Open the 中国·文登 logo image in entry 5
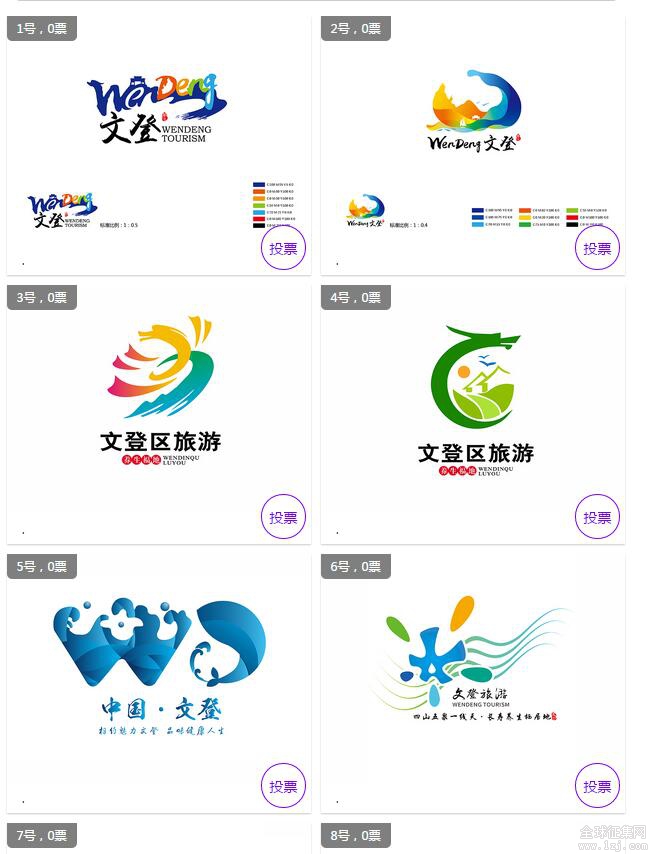Image resolution: width=650 pixels, height=854 pixels. (x=160, y=665)
